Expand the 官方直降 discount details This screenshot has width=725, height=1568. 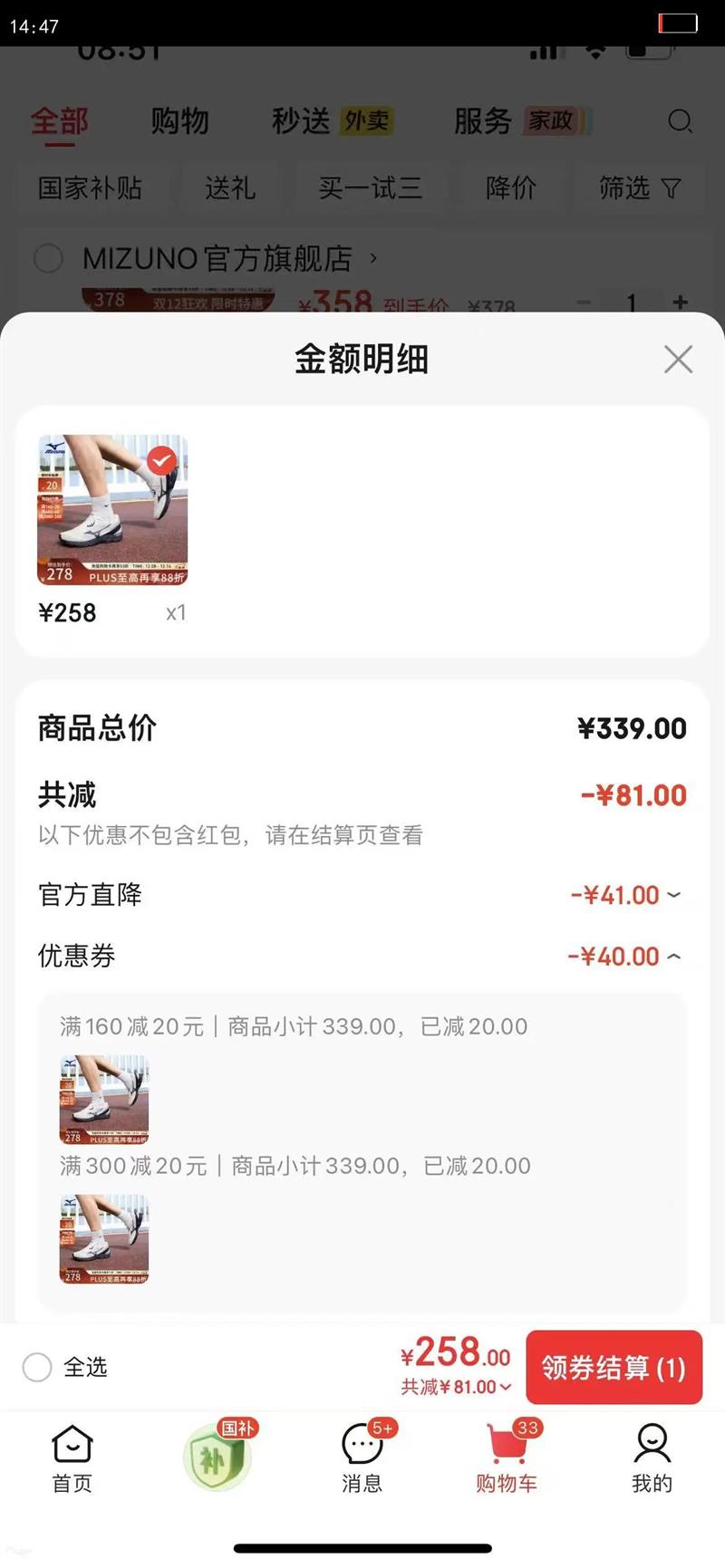coord(672,895)
